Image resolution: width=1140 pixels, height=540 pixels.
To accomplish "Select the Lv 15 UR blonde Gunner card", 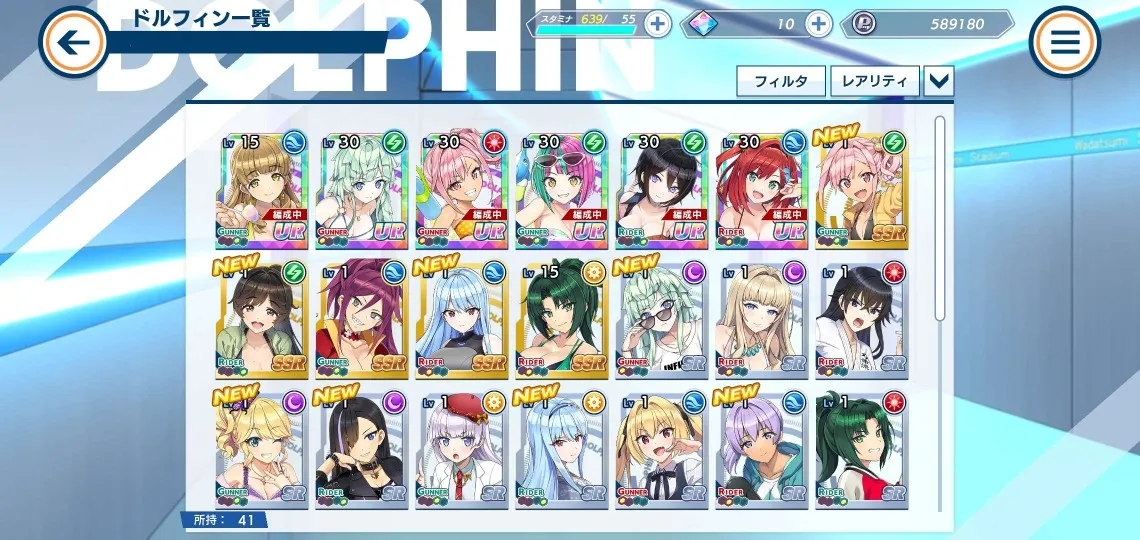I will (x=262, y=190).
